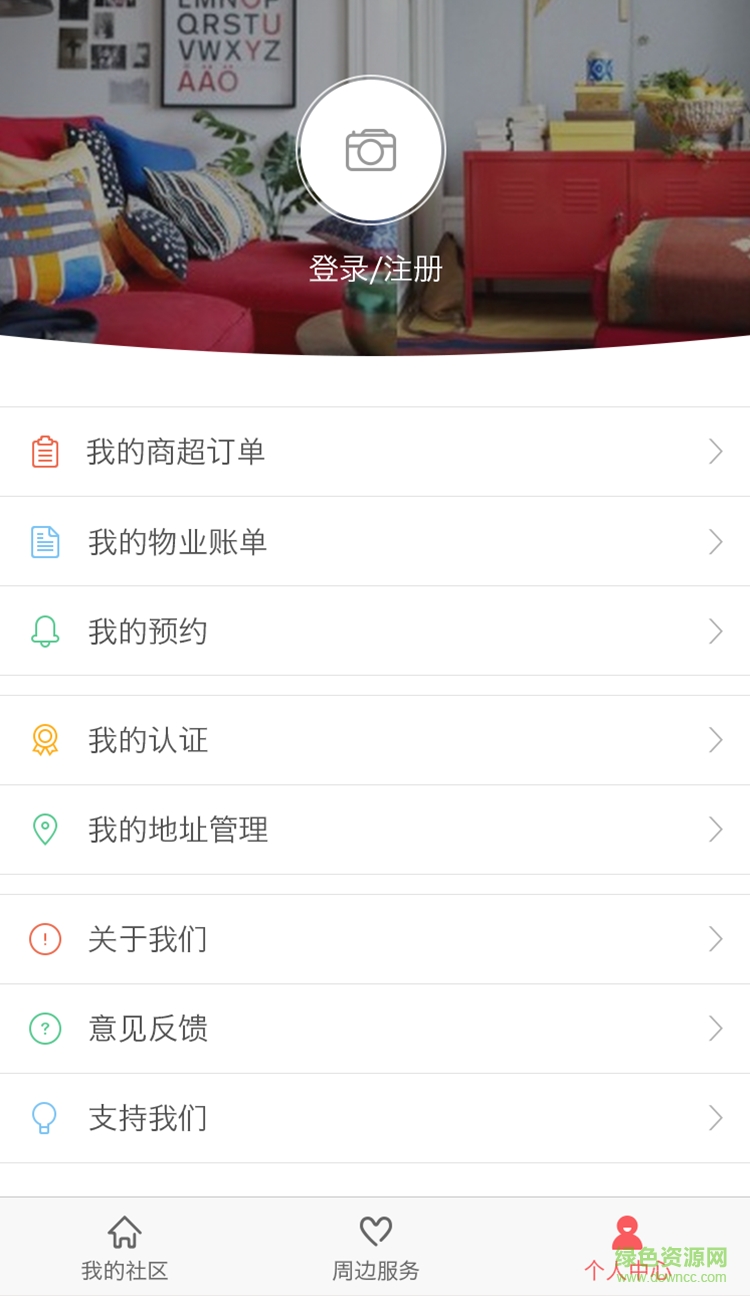Open 我的预约 row
This screenshot has width=750, height=1296.
[x=375, y=631]
